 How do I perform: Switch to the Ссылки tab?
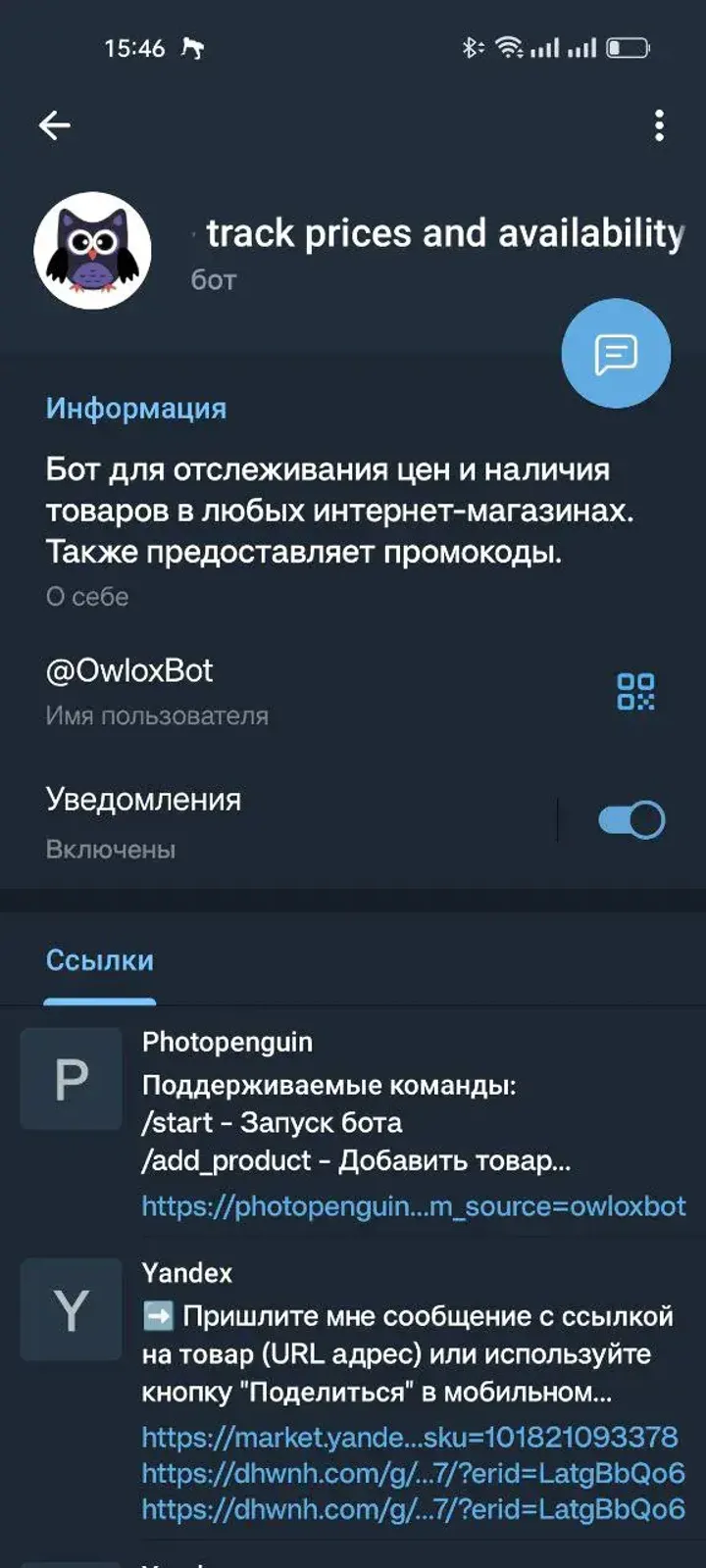coord(99,961)
